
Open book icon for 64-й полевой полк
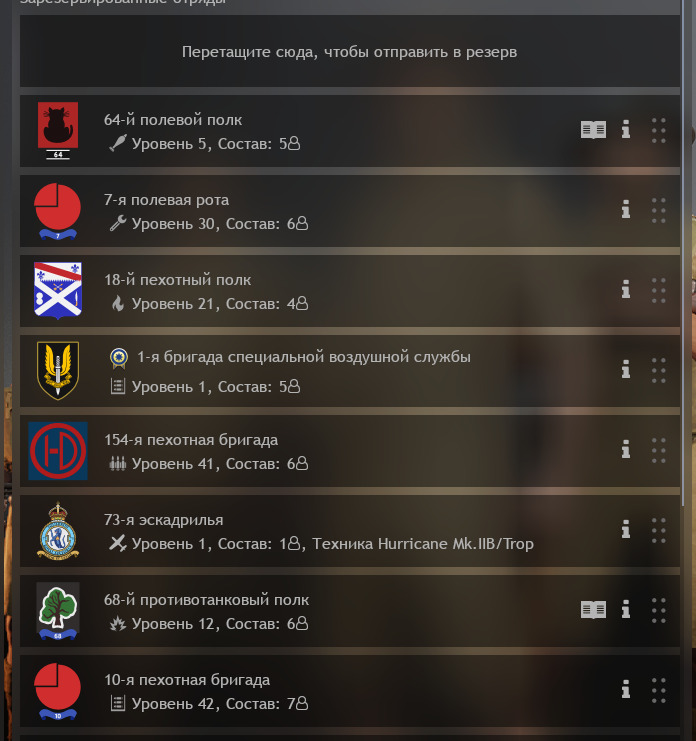594,130
